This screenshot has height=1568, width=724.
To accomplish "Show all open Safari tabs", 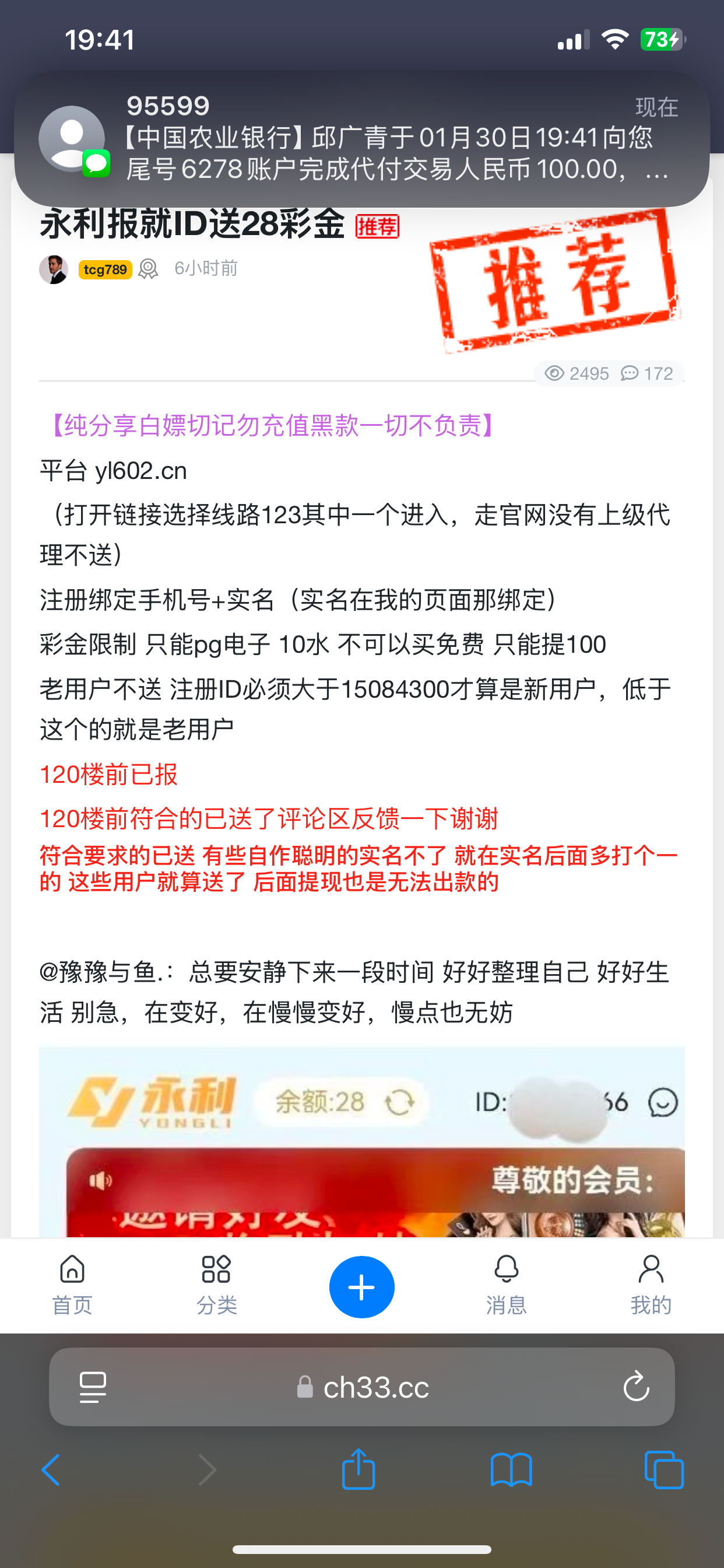I will pyautogui.click(x=663, y=1470).
